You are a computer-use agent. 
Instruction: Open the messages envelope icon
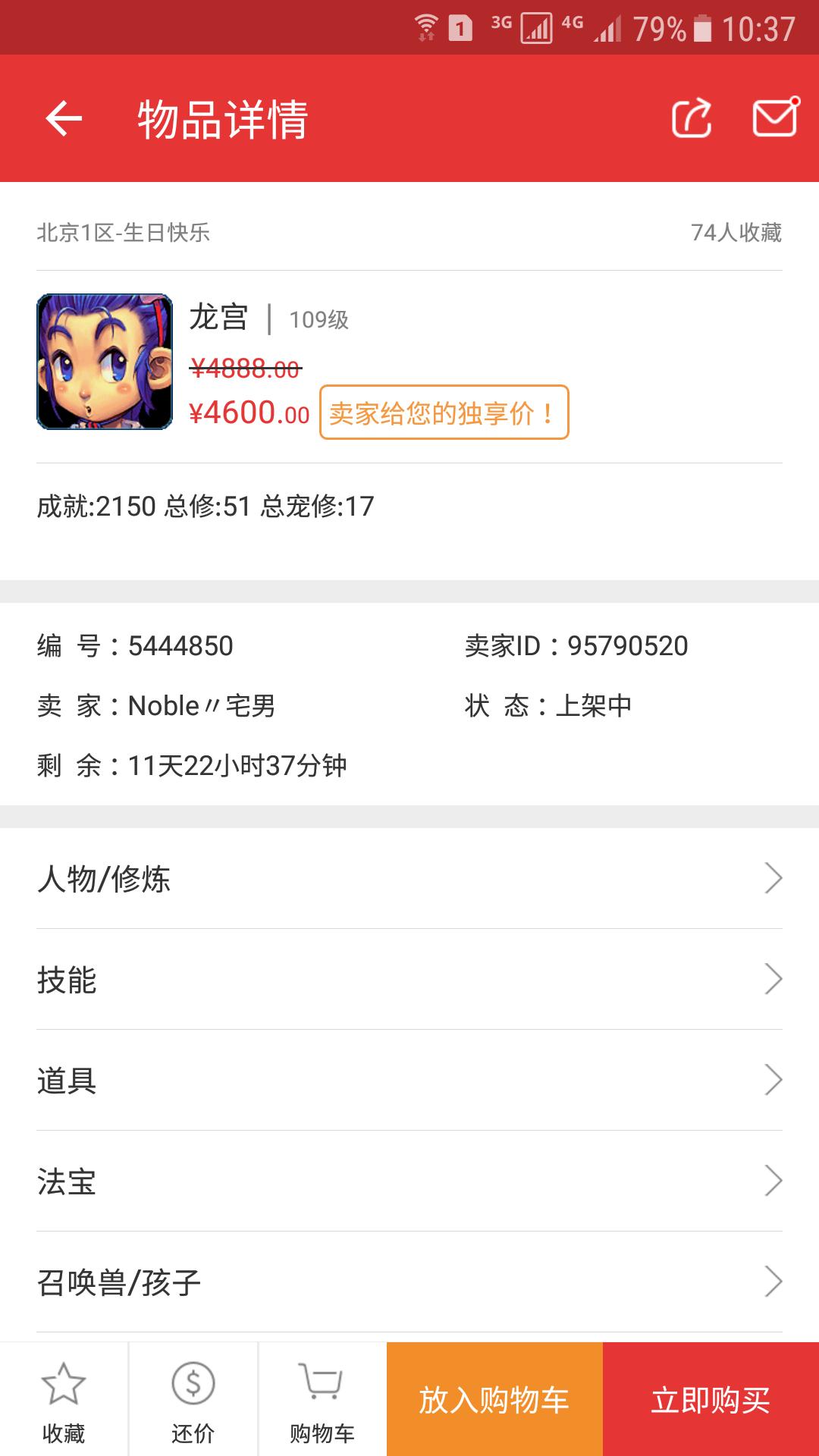click(x=775, y=118)
